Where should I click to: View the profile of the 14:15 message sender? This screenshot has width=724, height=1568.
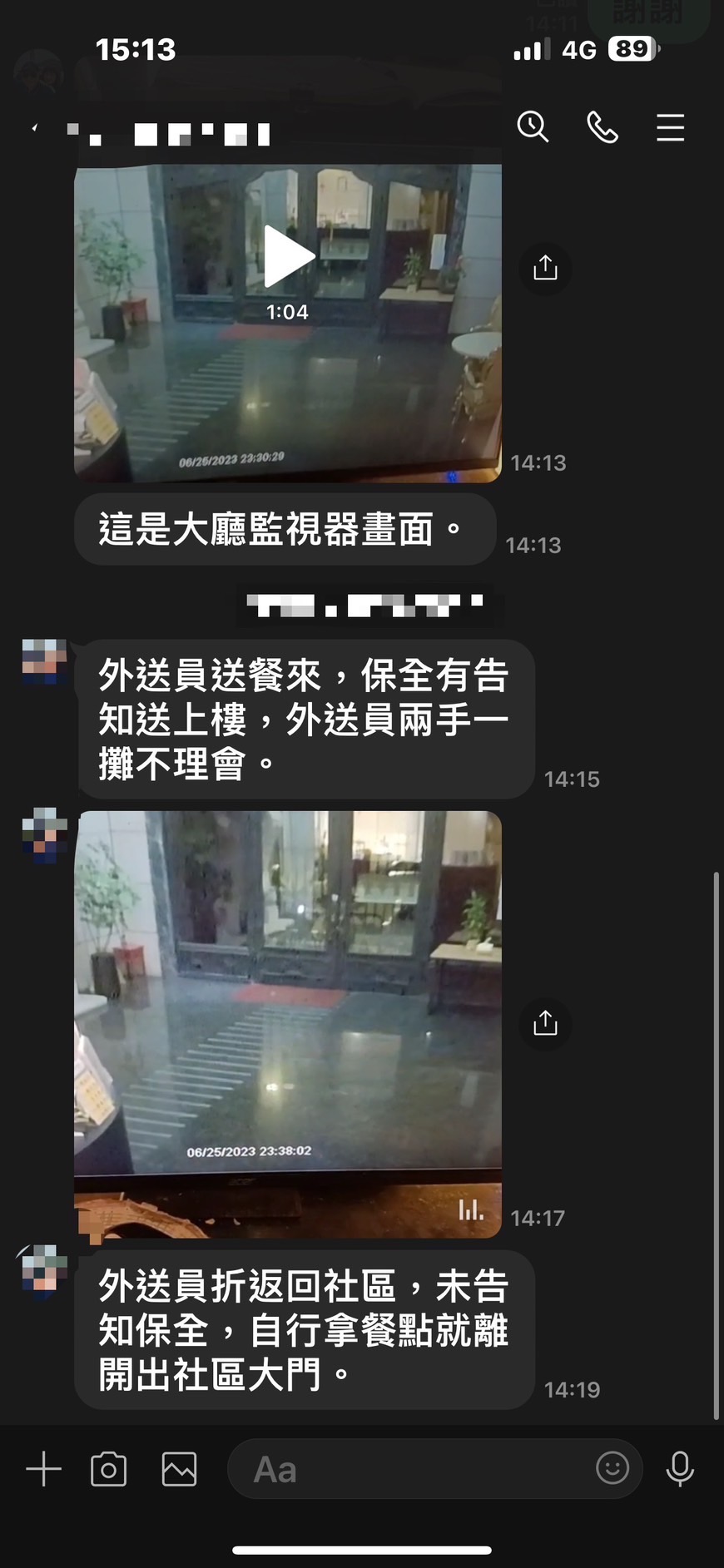coord(44,661)
